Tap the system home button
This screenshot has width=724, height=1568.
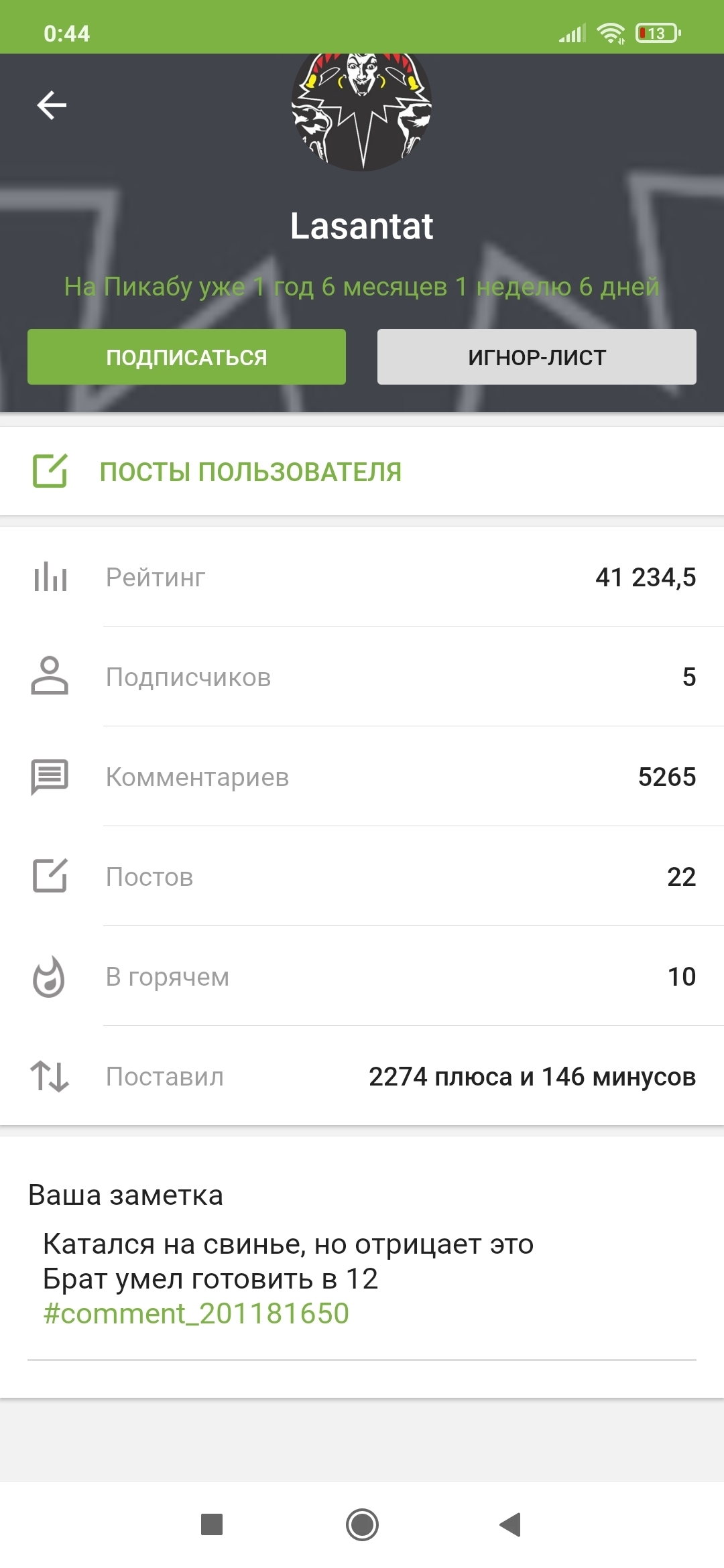coord(362,1524)
